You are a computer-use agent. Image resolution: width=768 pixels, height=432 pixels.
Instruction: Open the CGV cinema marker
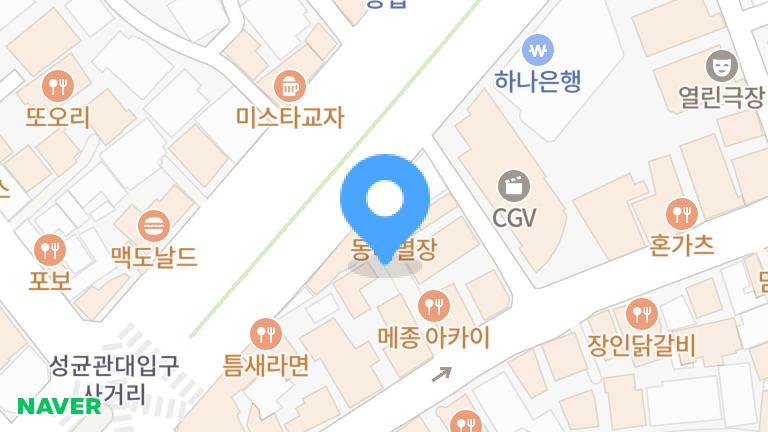514,185
